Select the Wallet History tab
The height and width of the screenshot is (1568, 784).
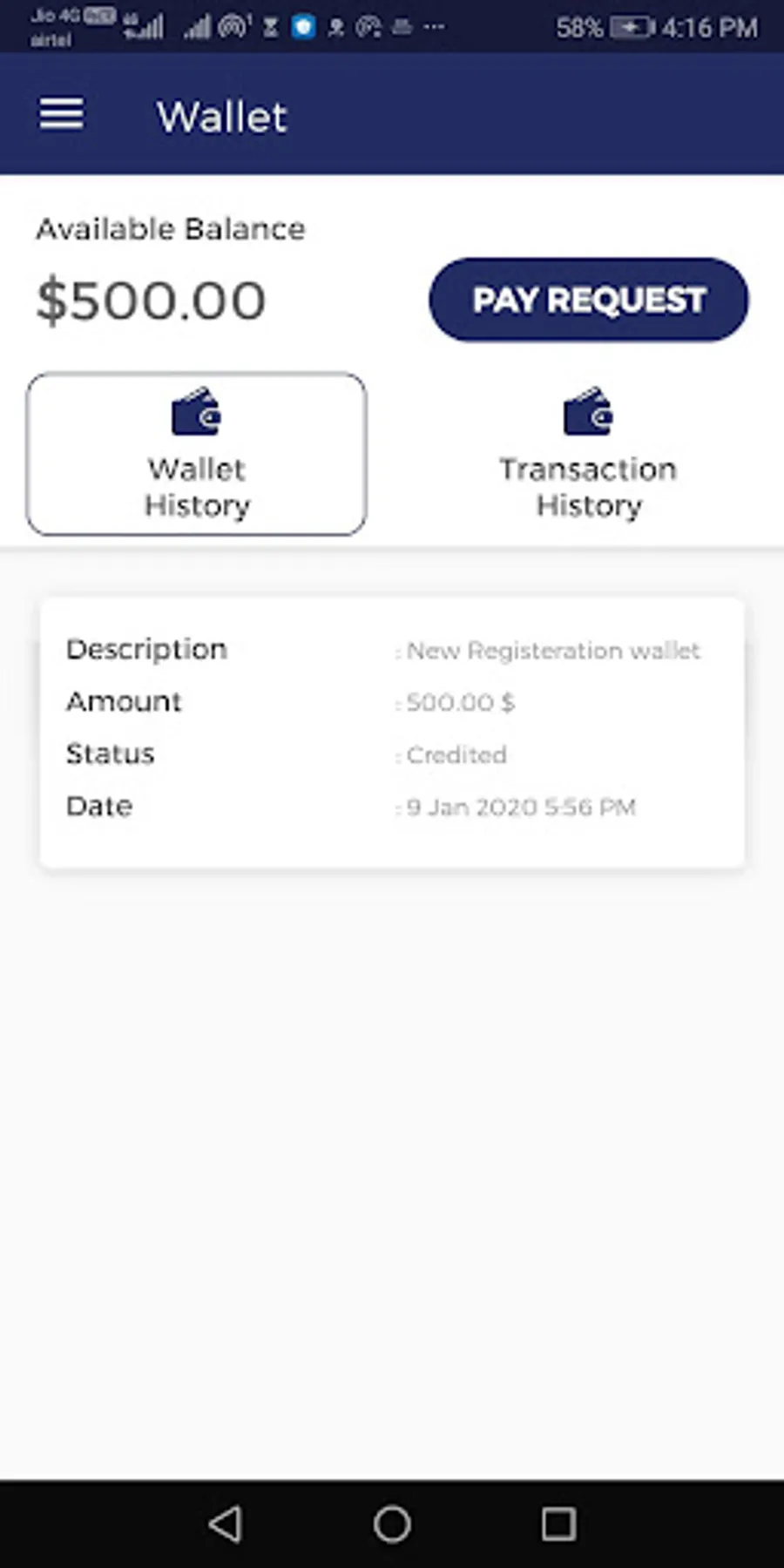pyautogui.click(x=196, y=454)
